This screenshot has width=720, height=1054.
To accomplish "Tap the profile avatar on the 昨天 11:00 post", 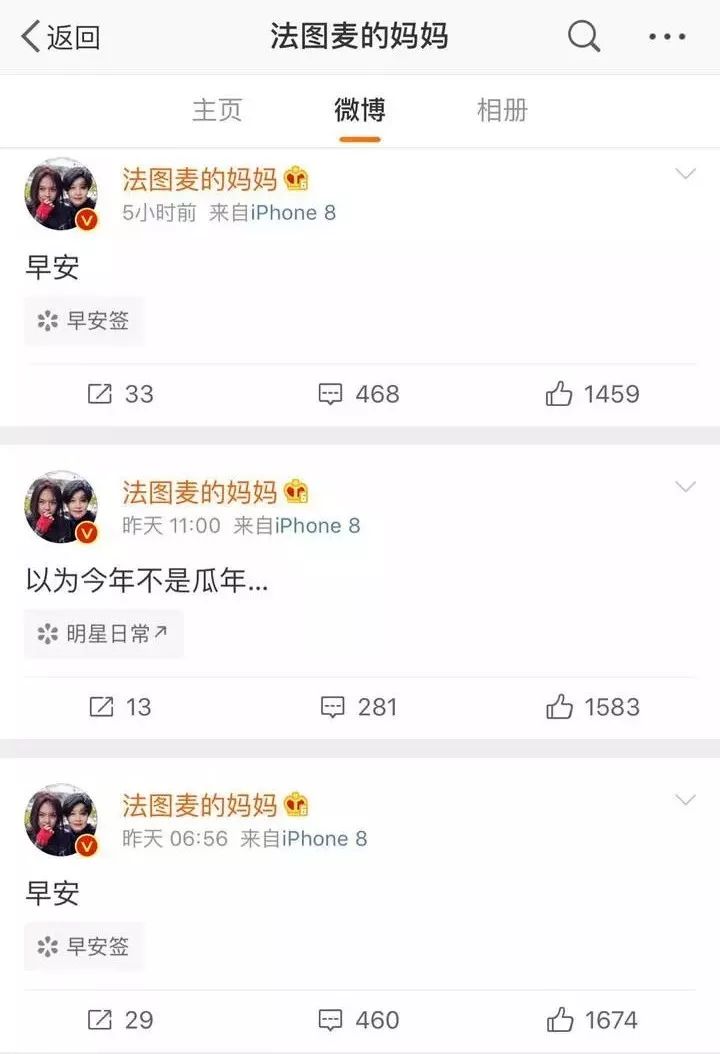I will tap(60, 507).
